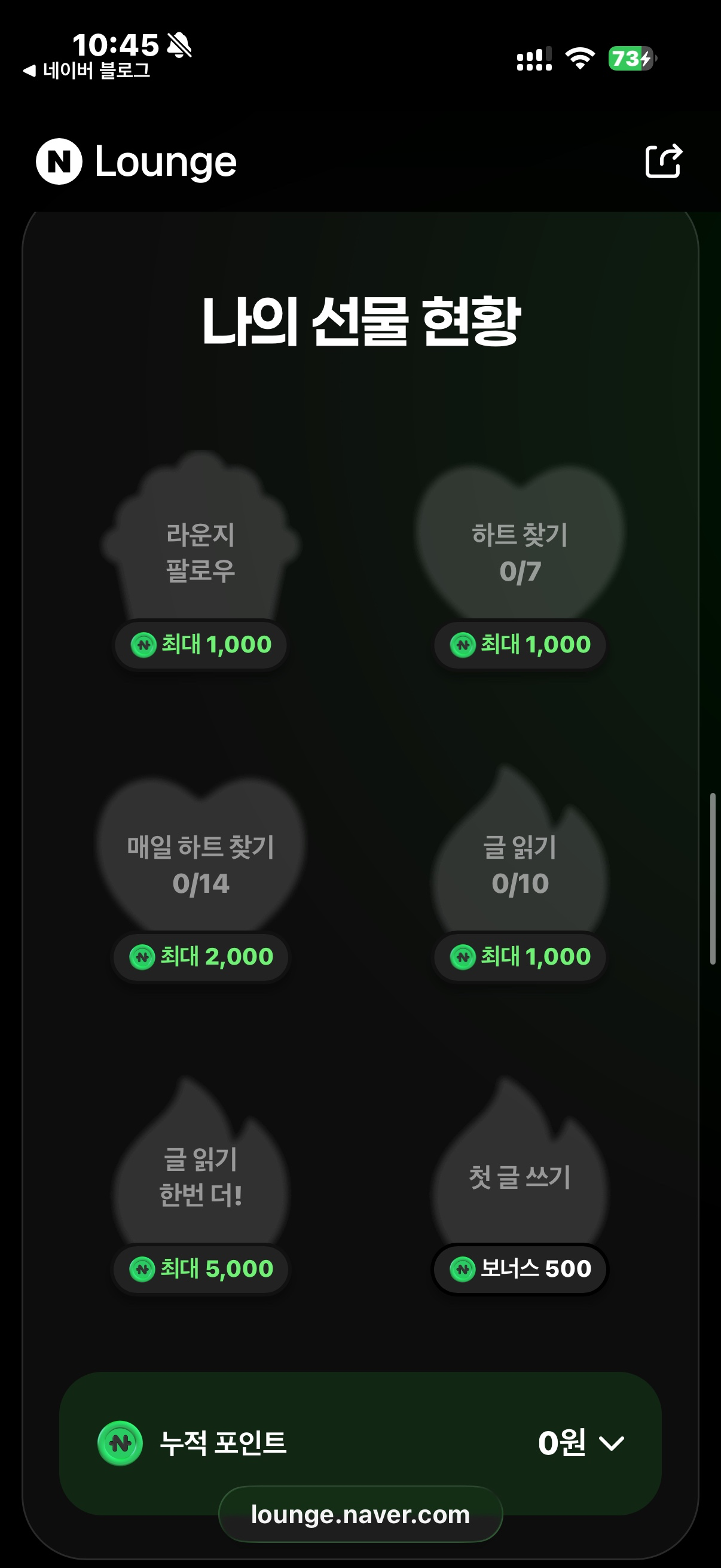Image resolution: width=721 pixels, height=1568 pixels.
Task: Select the 글 읽기 0/10 mission
Action: pyautogui.click(x=520, y=865)
